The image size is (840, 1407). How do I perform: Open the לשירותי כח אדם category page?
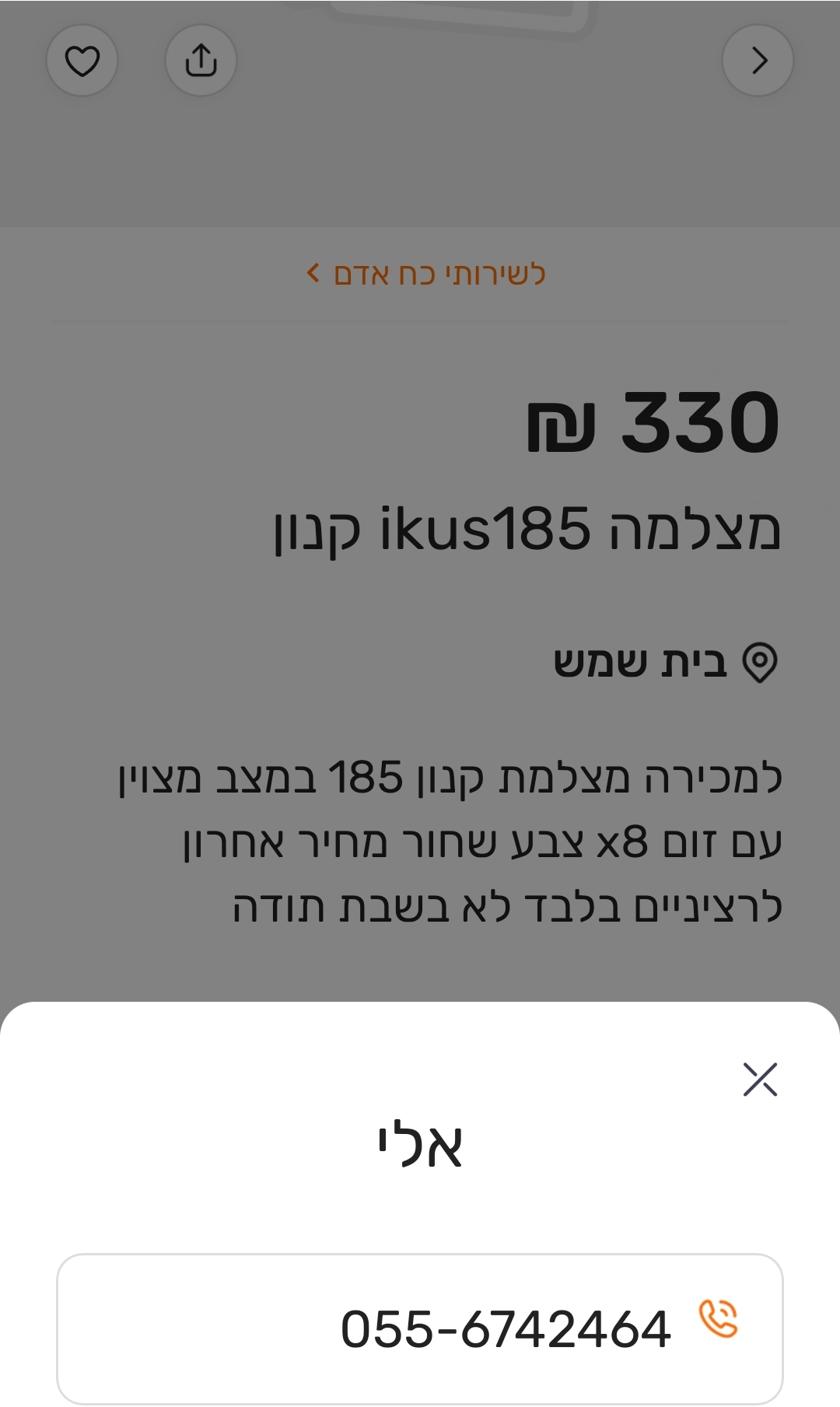(432, 273)
